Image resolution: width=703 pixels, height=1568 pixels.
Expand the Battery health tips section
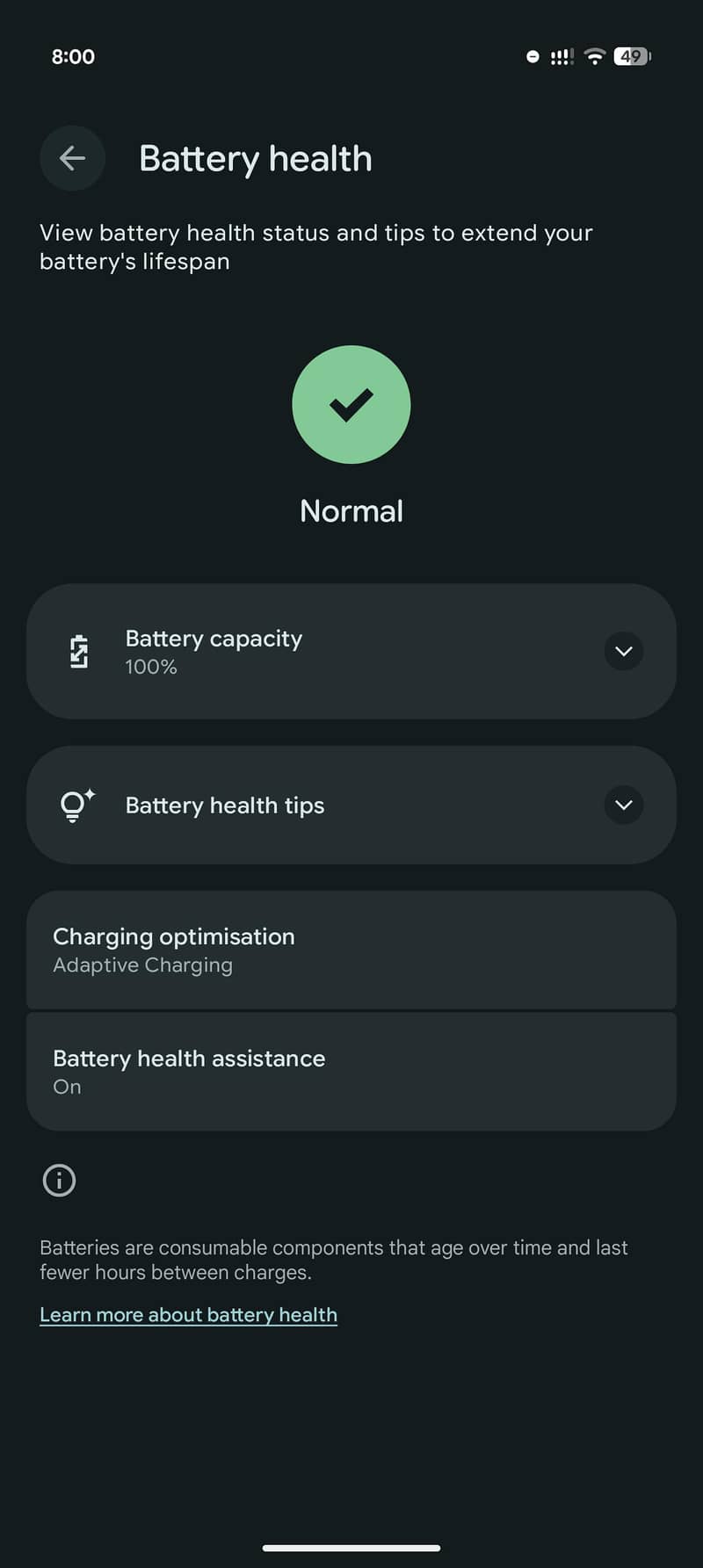[x=623, y=805]
